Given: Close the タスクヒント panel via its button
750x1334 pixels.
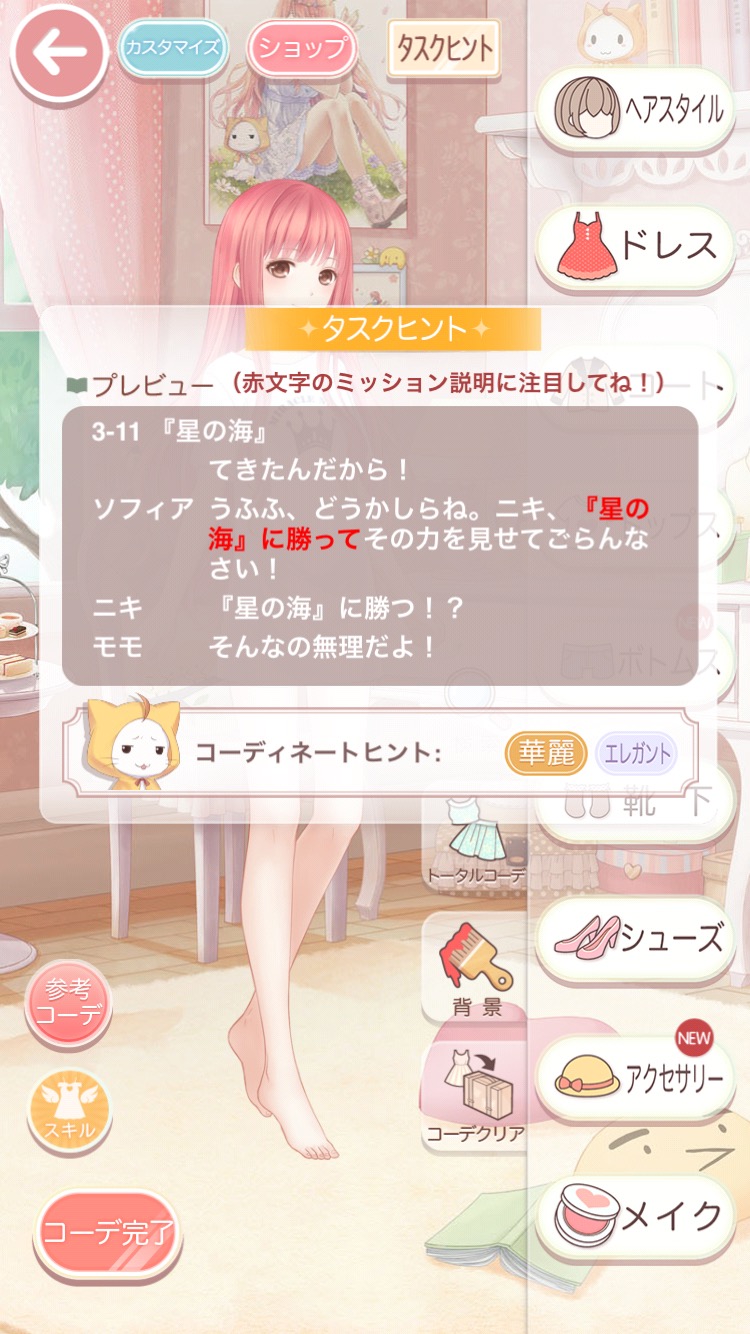Looking at the screenshot, I should coord(444,48).
